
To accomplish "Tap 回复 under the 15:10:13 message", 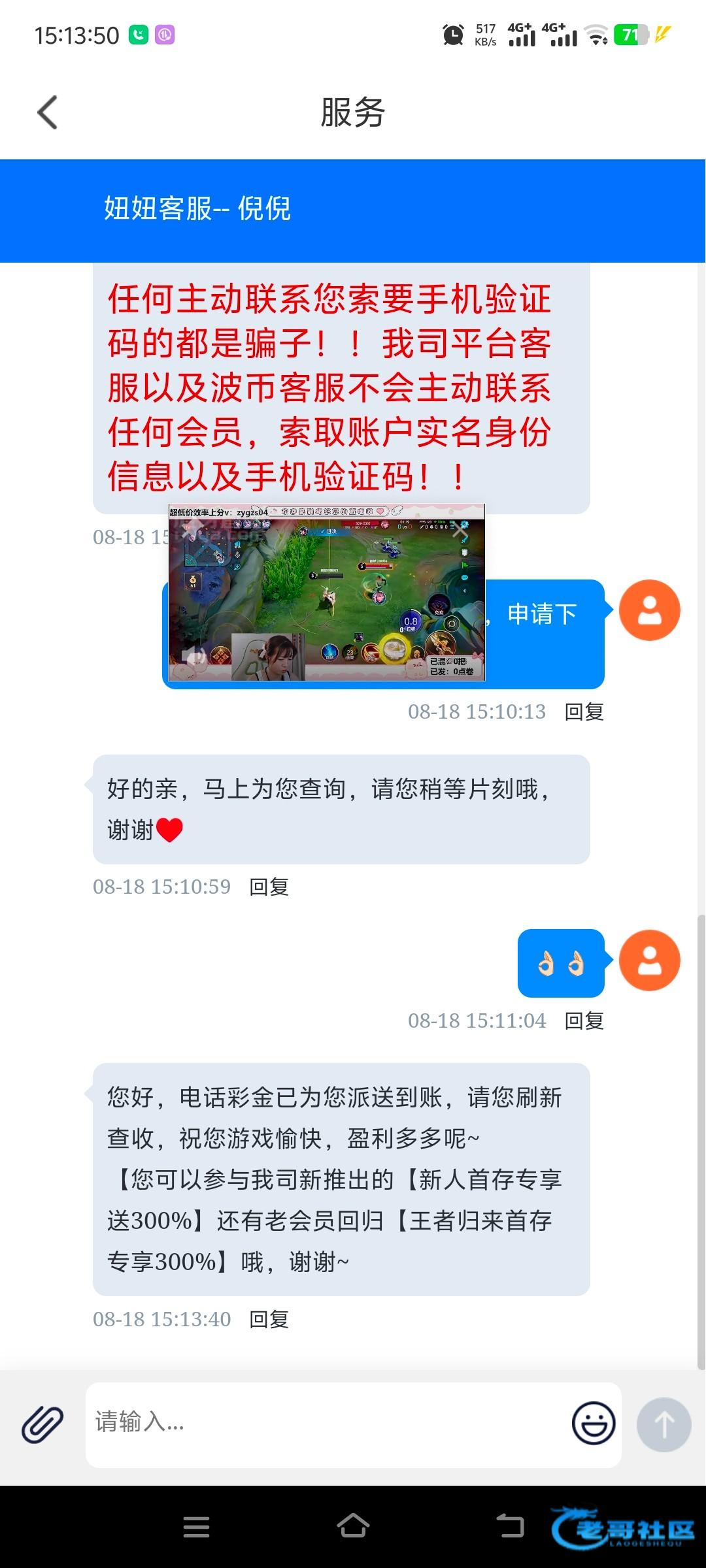I will (x=584, y=711).
